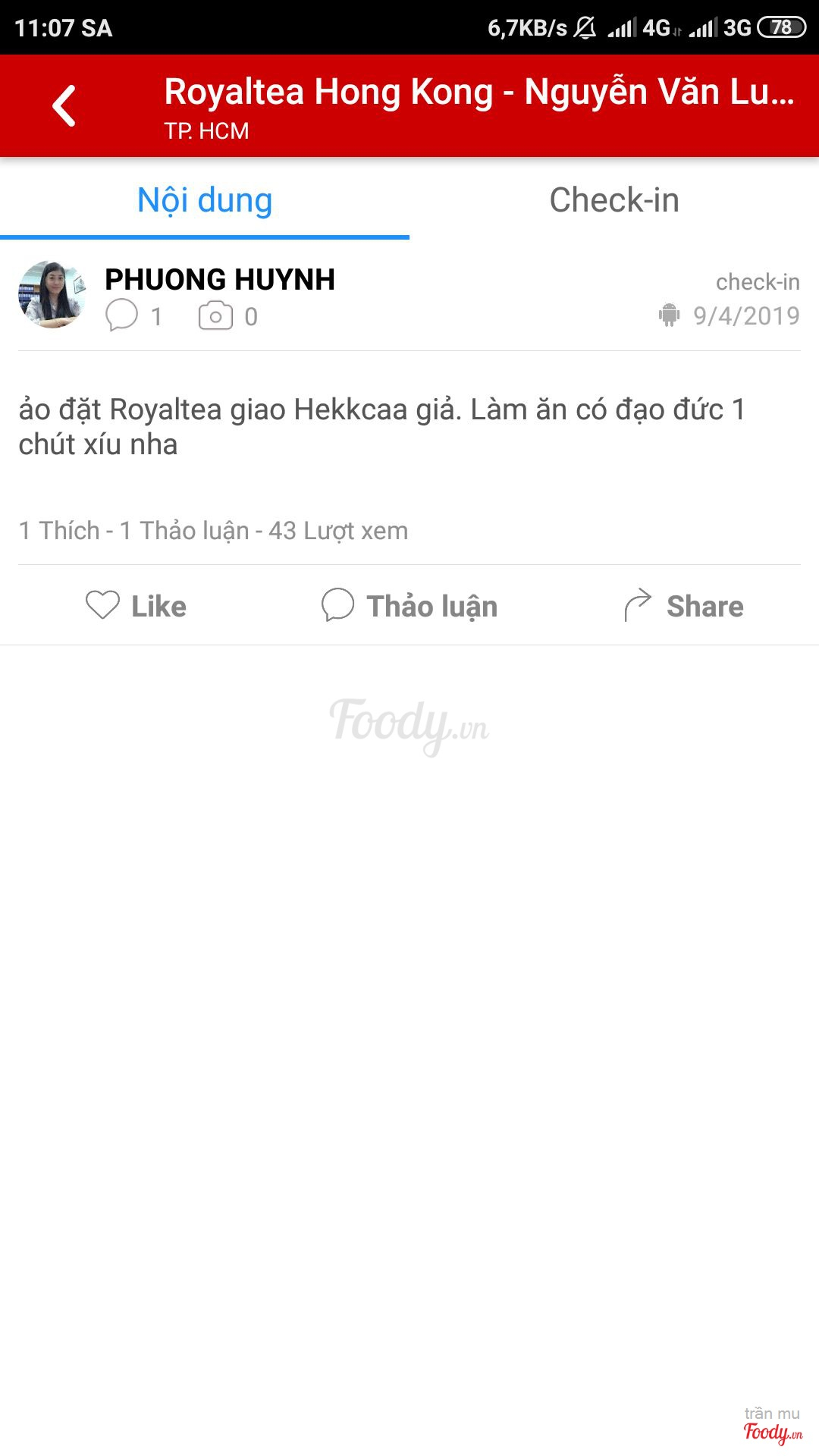The image size is (819, 1456).
Task: Switch to the Check-in tab
Action: 614,200
